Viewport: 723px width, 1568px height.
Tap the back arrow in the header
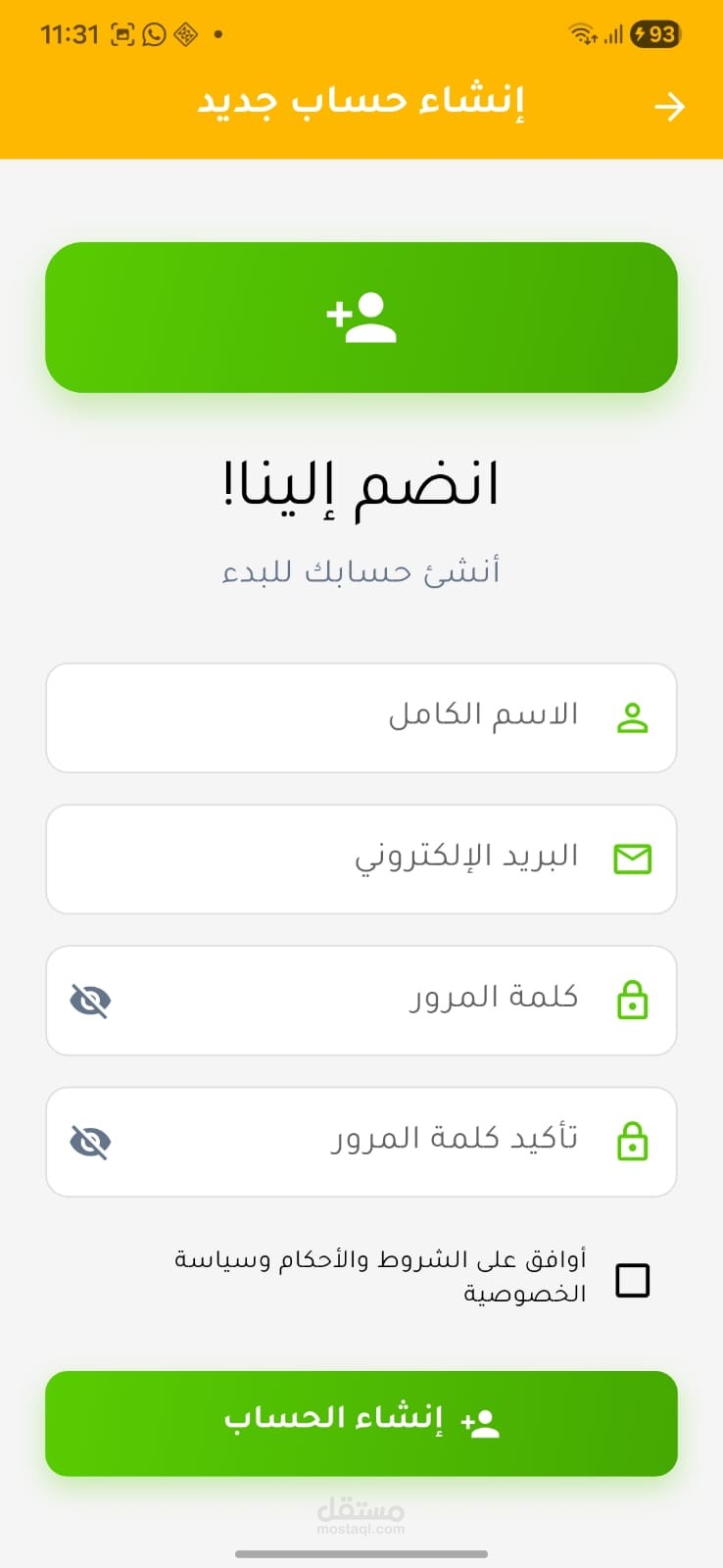pos(670,106)
